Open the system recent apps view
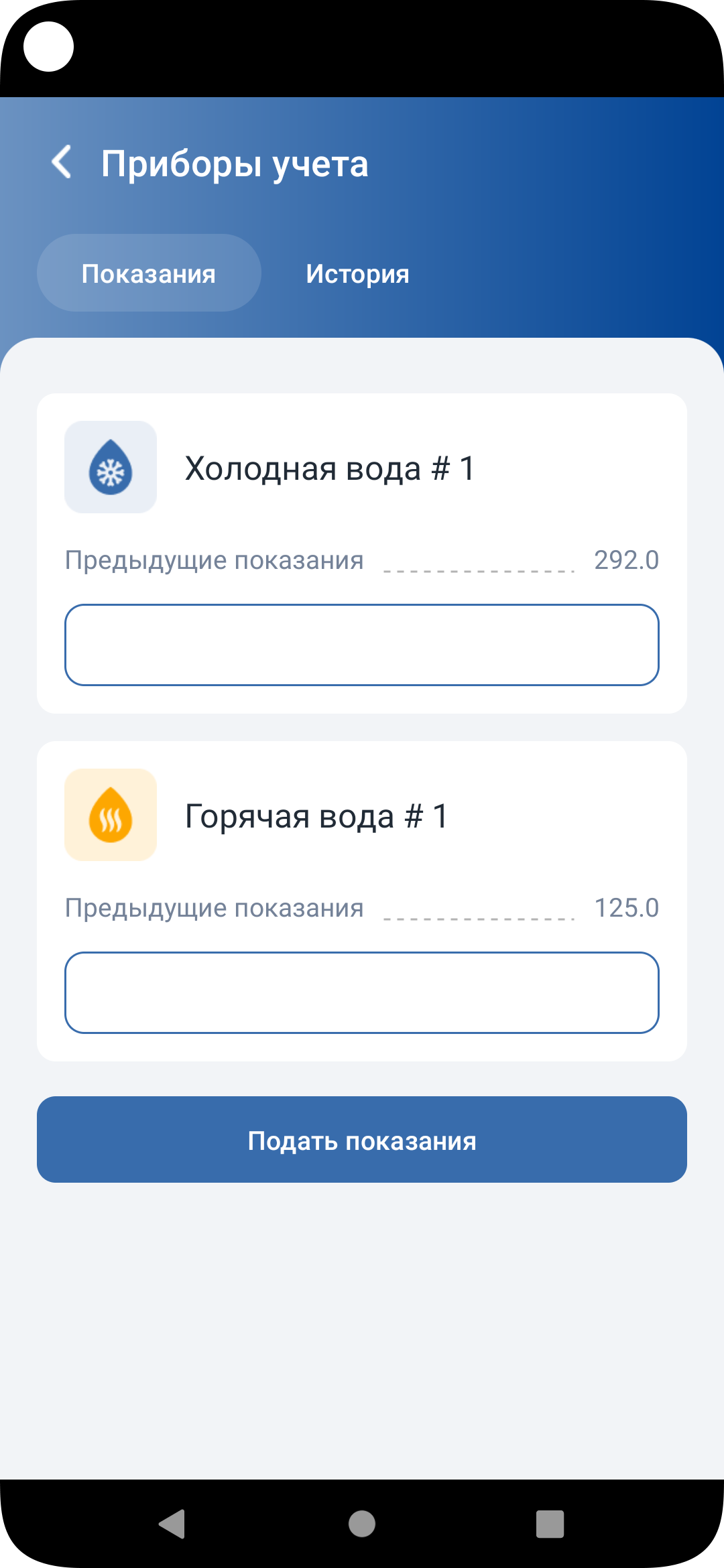 550,1524
